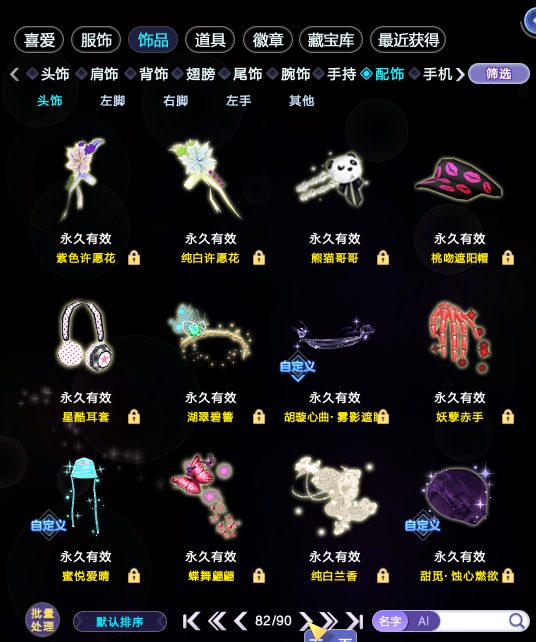This screenshot has height=642, width=536.
Task: Switch to the 服饰 tab
Action: tap(96, 40)
